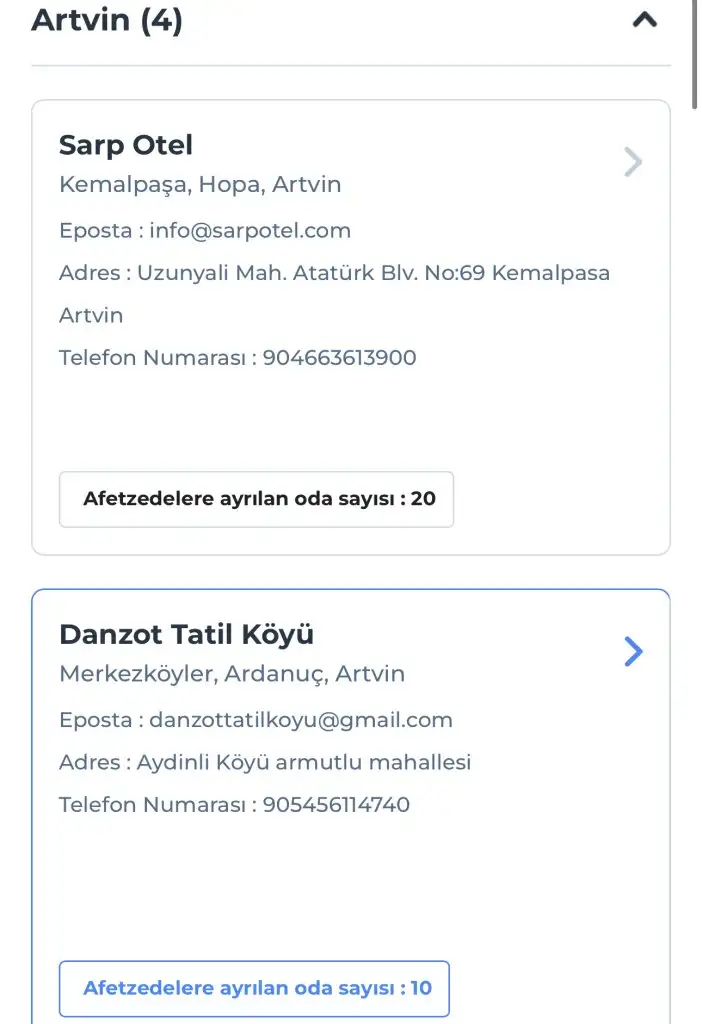Tap the chevron arrow on Sarp Otel

coord(632,162)
